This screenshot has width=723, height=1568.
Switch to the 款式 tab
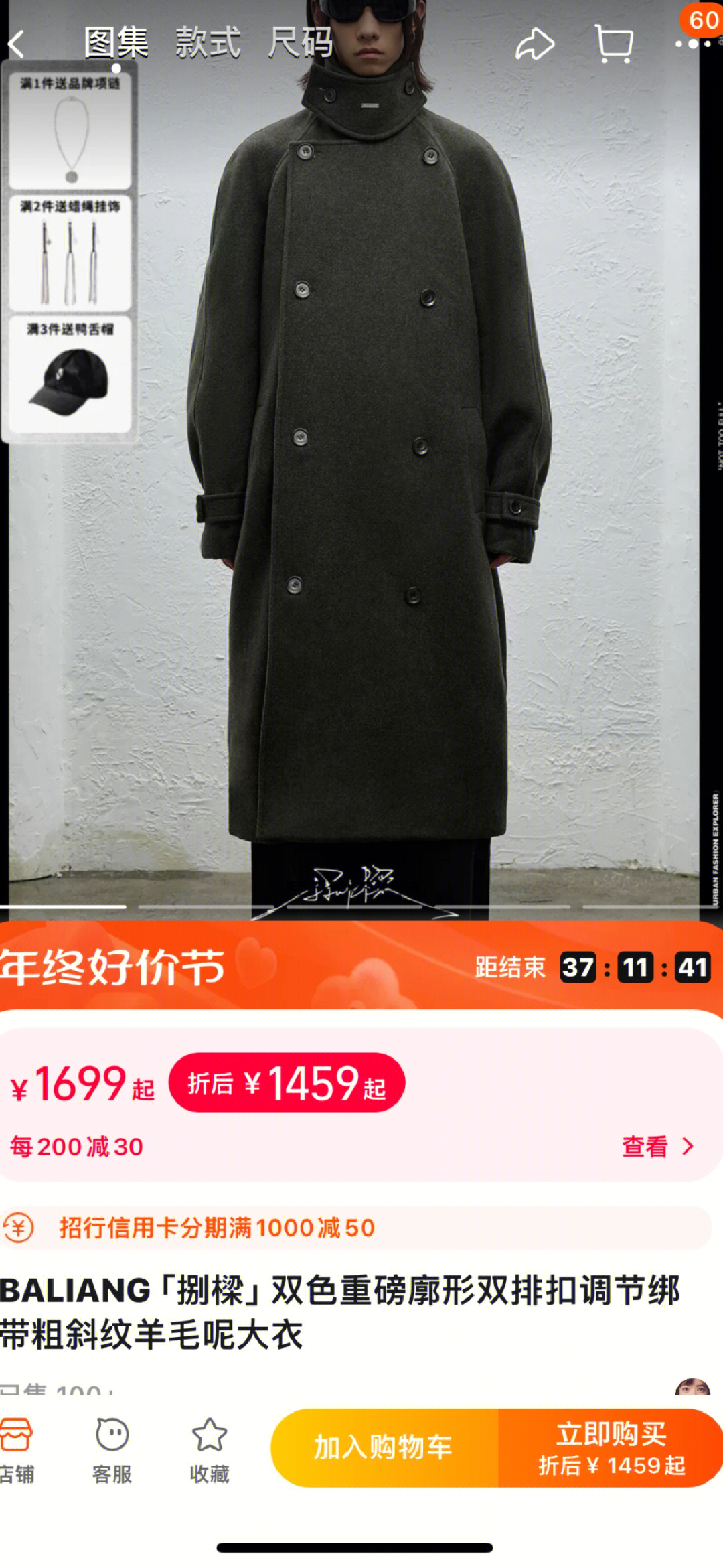(x=208, y=44)
